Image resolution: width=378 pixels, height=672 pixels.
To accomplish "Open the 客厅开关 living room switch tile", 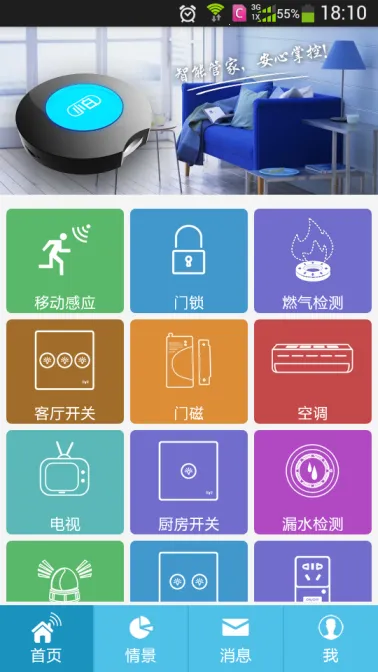I will 65,371.
